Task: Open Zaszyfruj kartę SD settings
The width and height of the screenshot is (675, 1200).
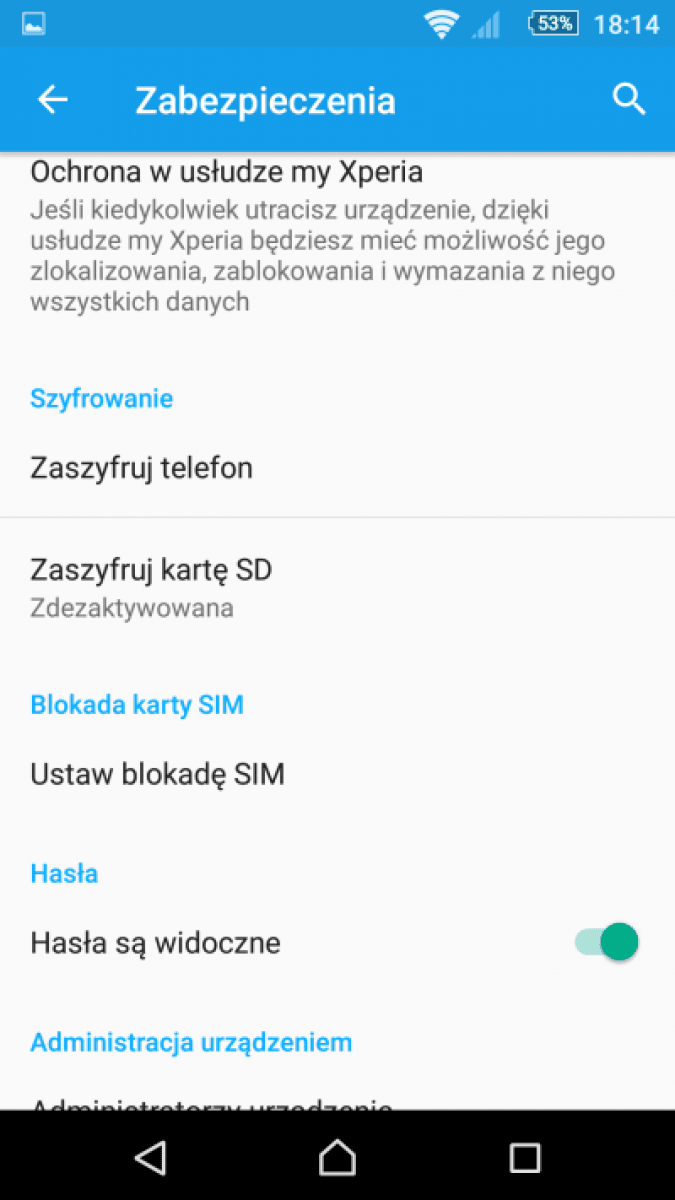Action: tap(337, 587)
